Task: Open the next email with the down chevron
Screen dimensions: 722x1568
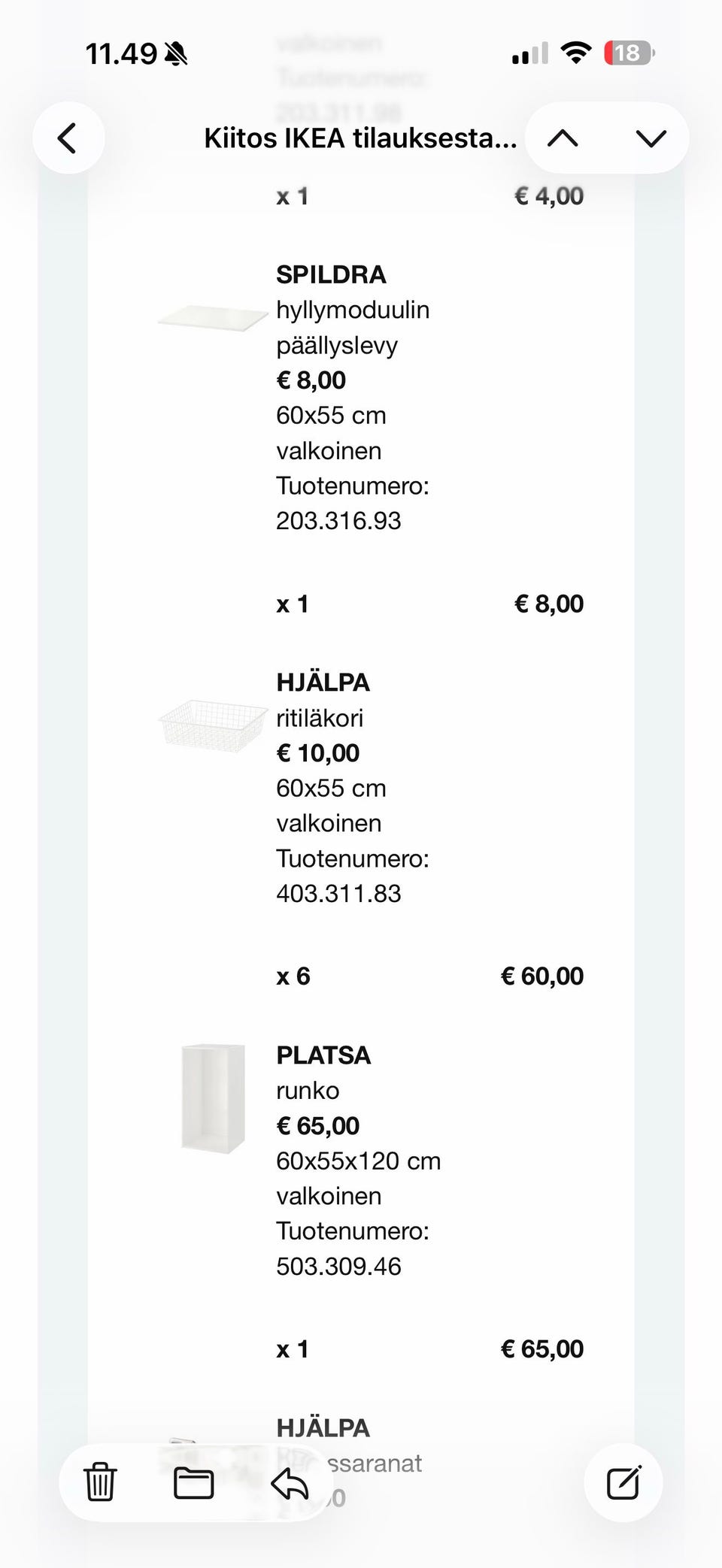Action: [x=651, y=138]
